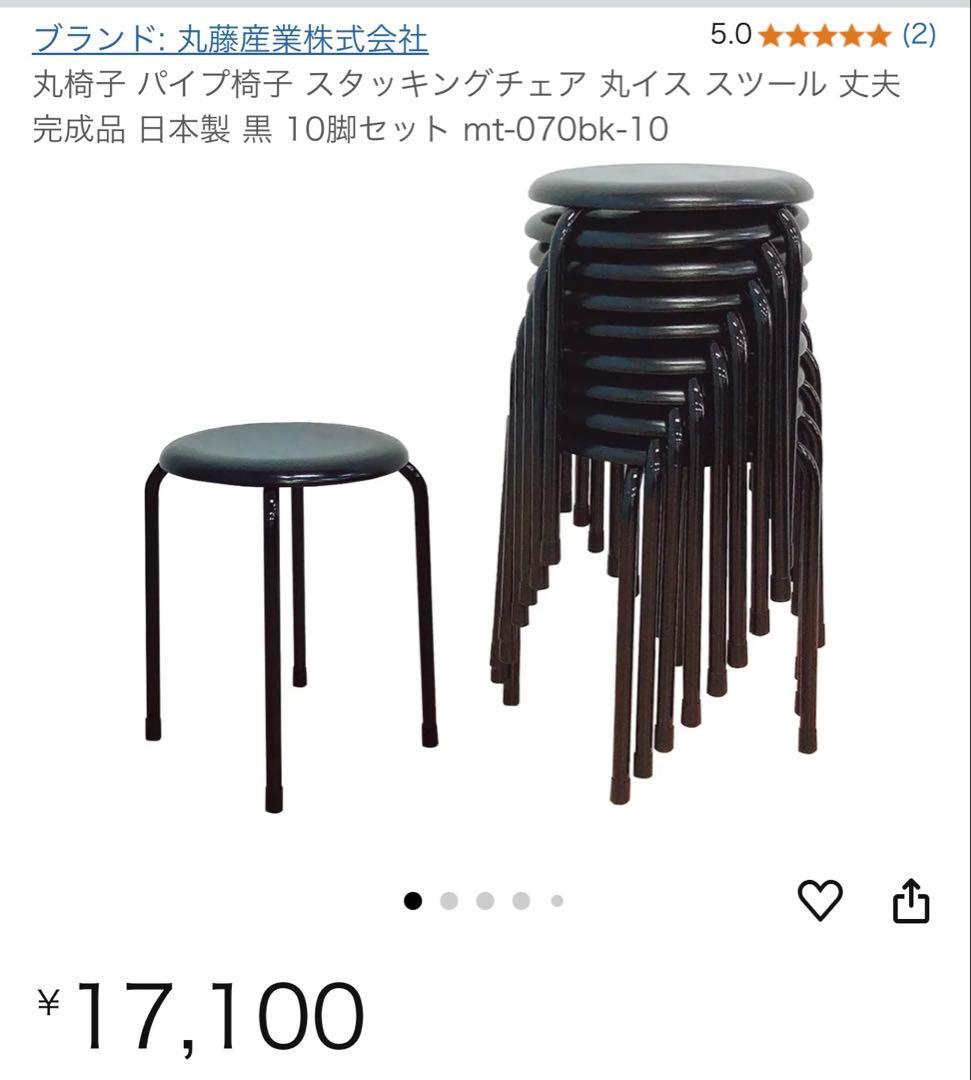The height and width of the screenshot is (1080, 971).
Task: Select the middle carousel dot
Action: (484, 901)
